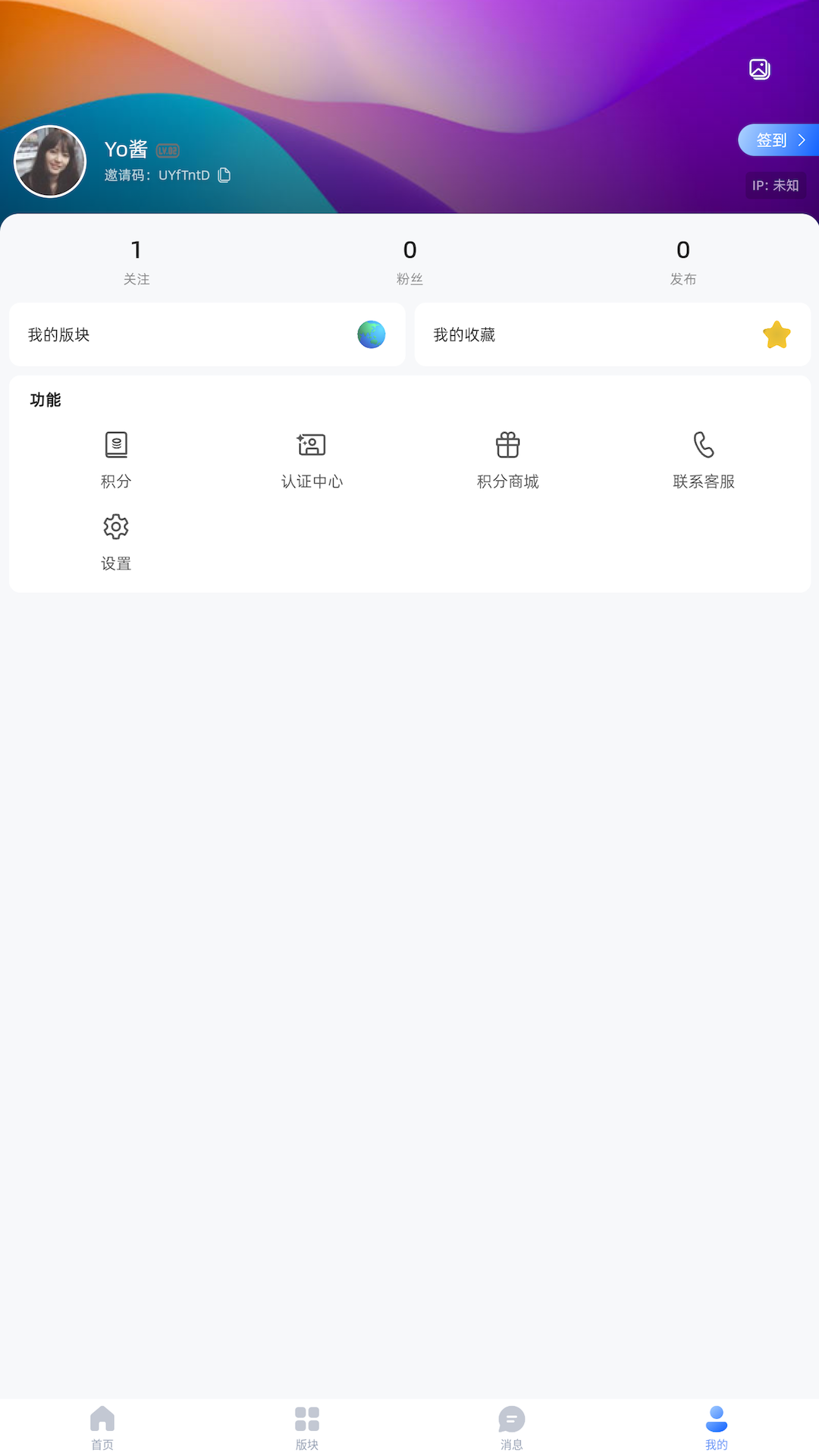The width and height of the screenshot is (819, 1456).
Task: Switch to the 消息 tab
Action: [512, 1426]
